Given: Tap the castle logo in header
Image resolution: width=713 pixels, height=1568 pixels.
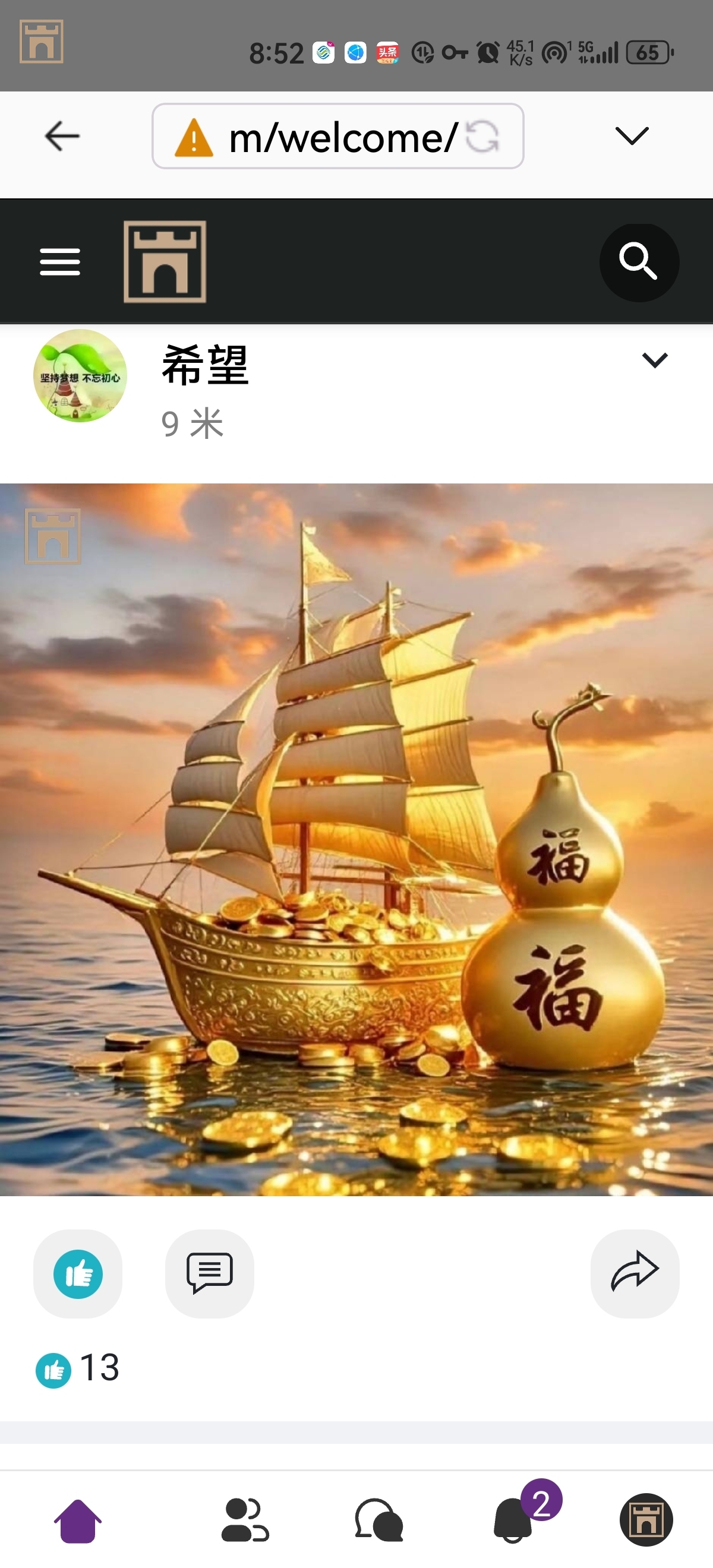Looking at the screenshot, I should click(x=165, y=262).
